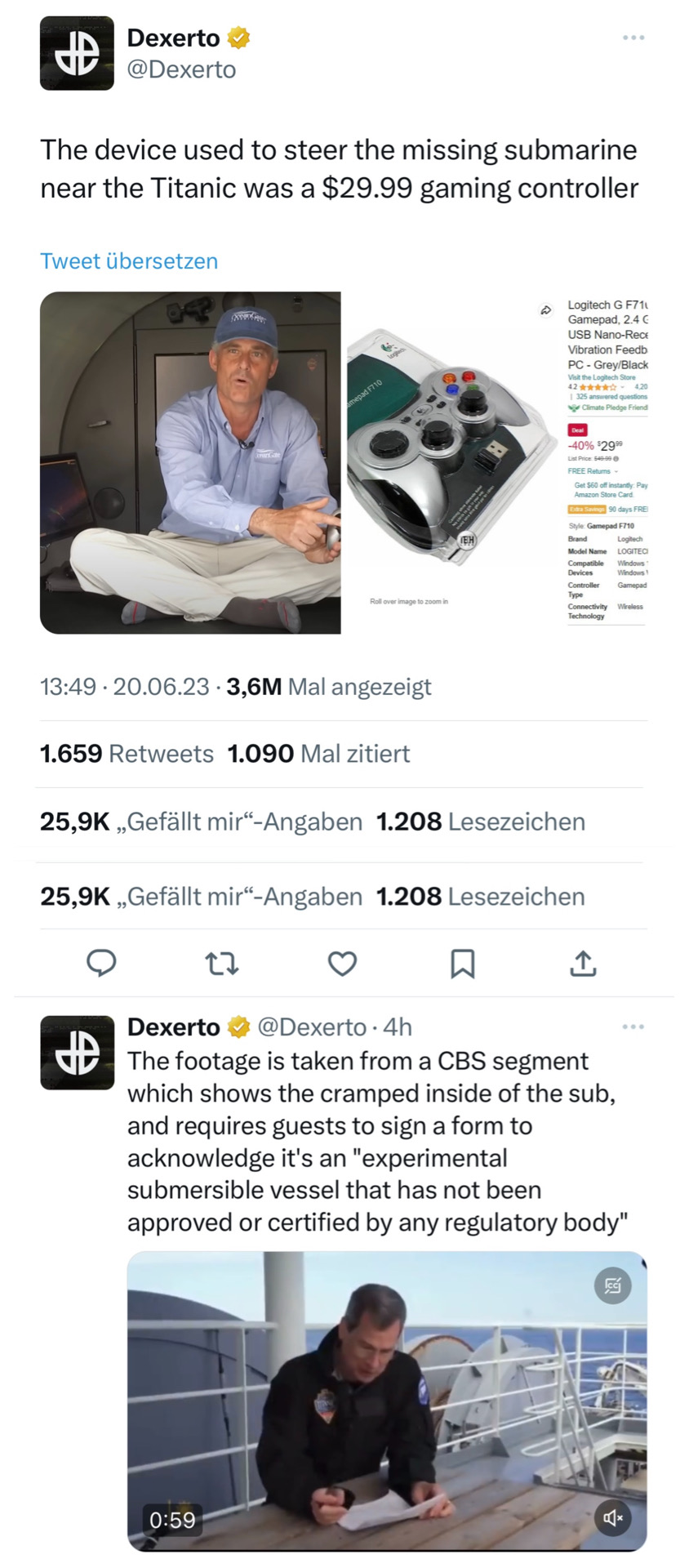View the 1.659 Retweets list
Viewport: 689px width, 1568px height.
(x=127, y=754)
